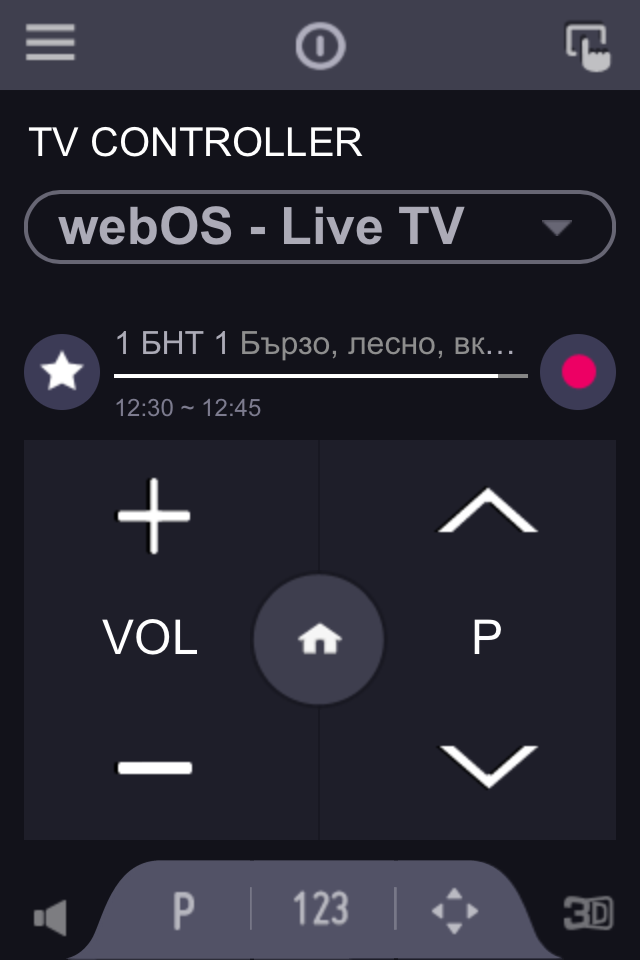Screen dimensions: 640x960
Task: Add current channel to favorites
Action: pyautogui.click(x=62, y=372)
